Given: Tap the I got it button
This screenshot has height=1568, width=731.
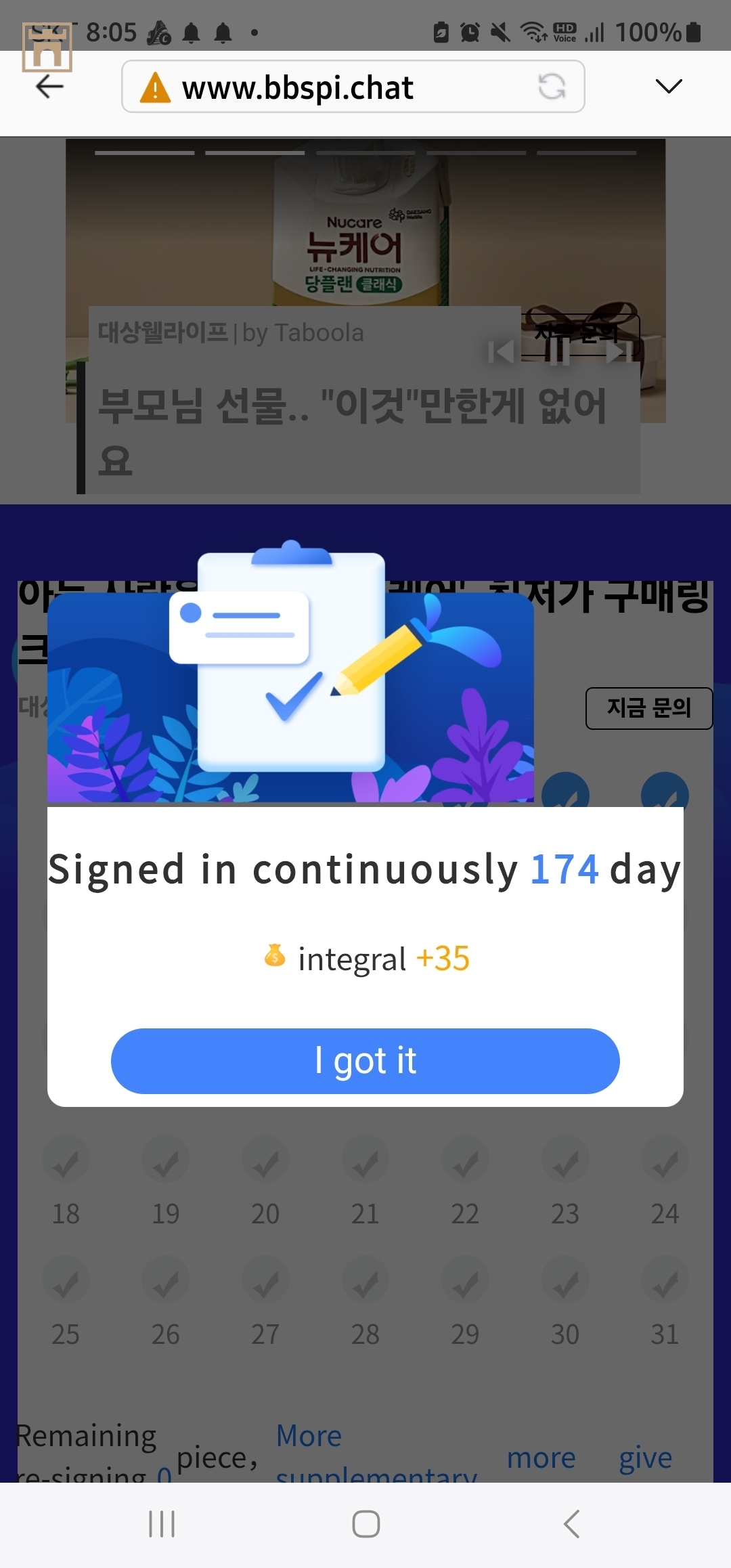Looking at the screenshot, I should pyautogui.click(x=365, y=1060).
